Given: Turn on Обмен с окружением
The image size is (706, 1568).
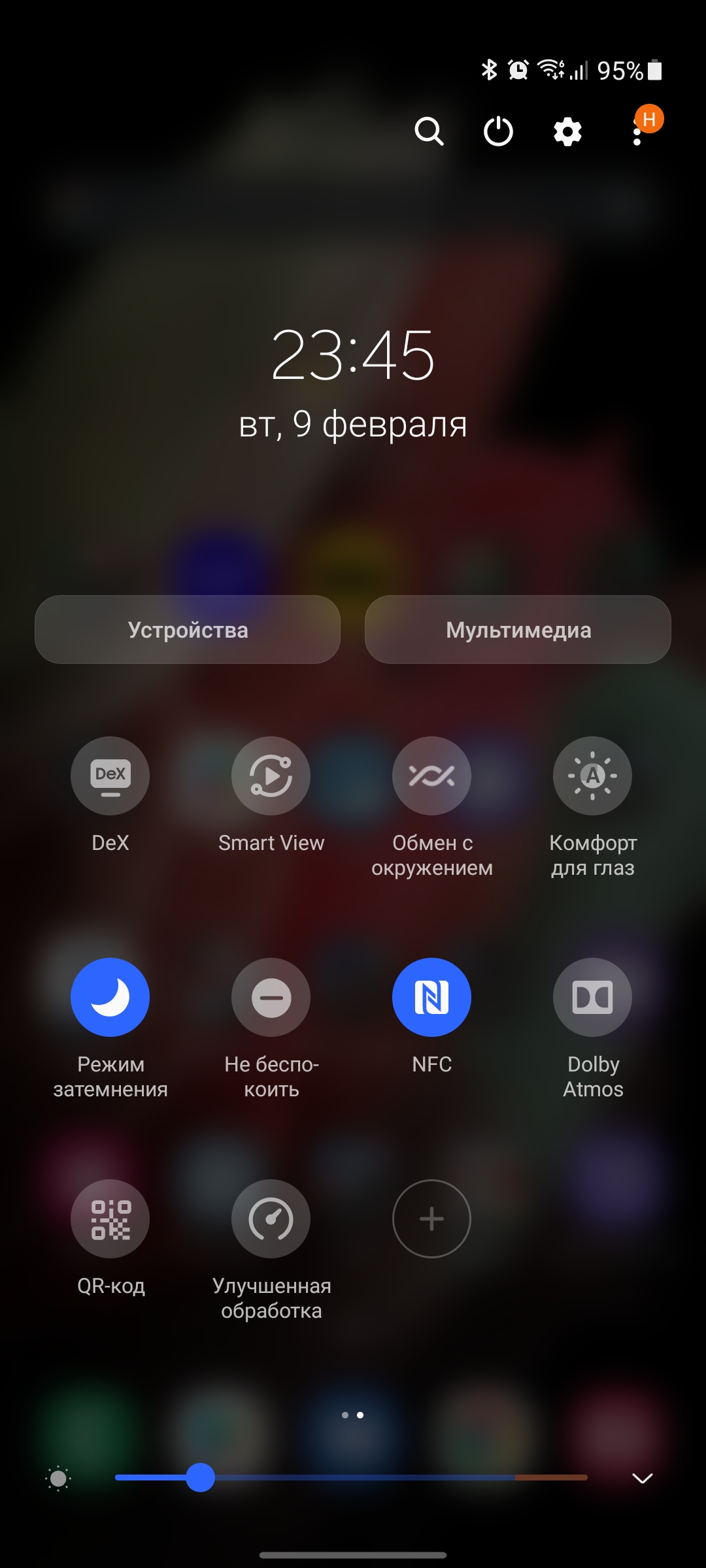Looking at the screenshot, I should 431,776.
